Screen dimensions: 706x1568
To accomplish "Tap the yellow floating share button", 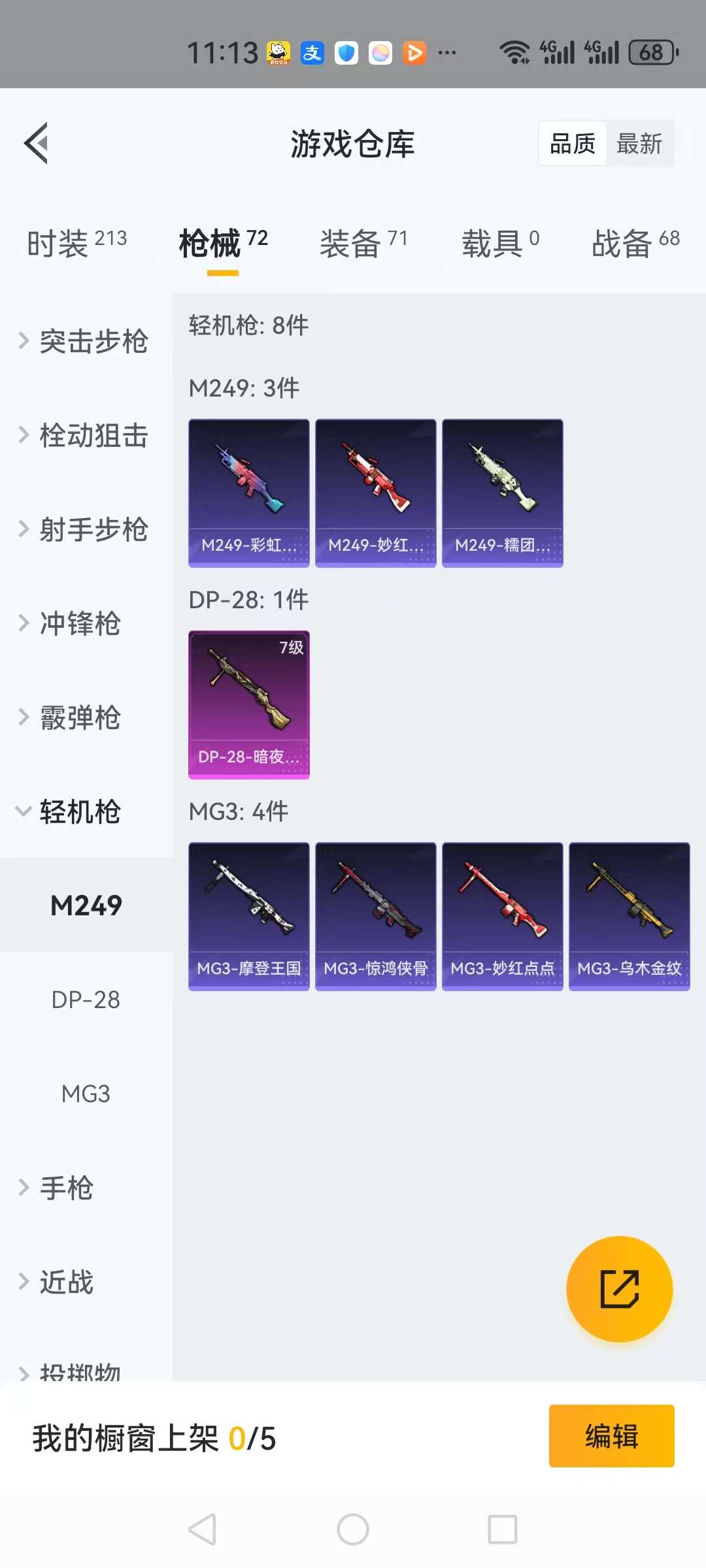I will (x=619, y=1288).
